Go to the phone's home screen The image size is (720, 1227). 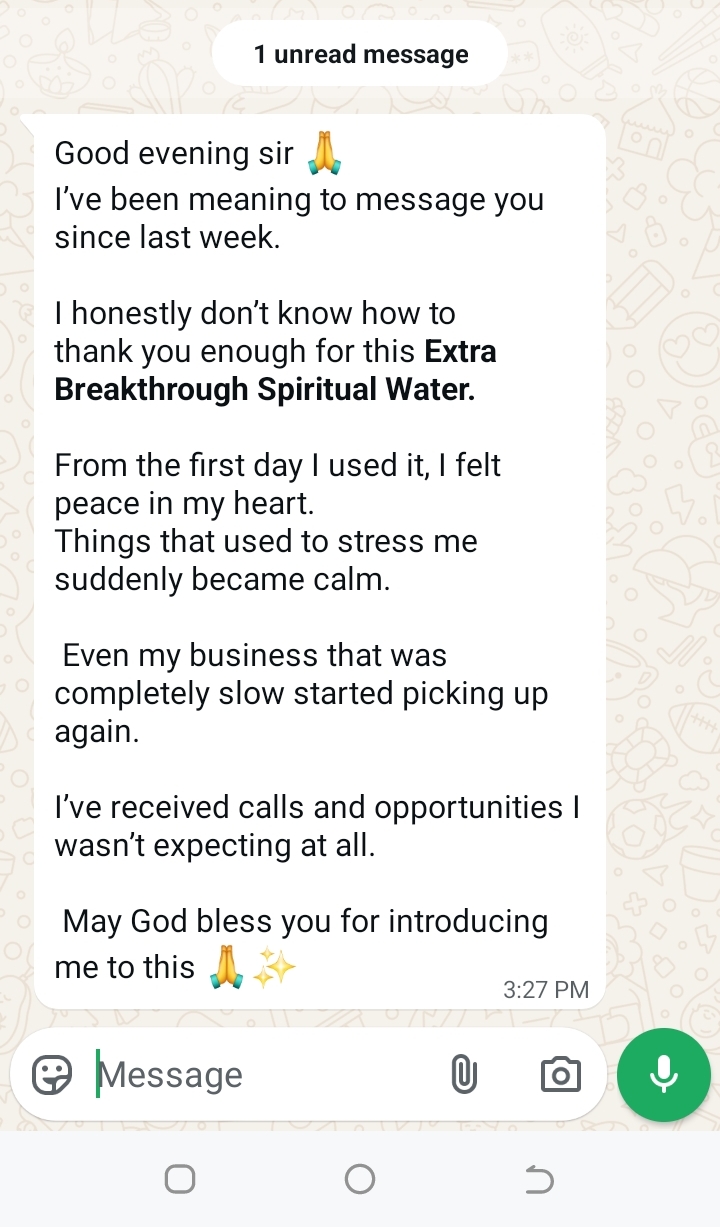tap(360, 1180)
